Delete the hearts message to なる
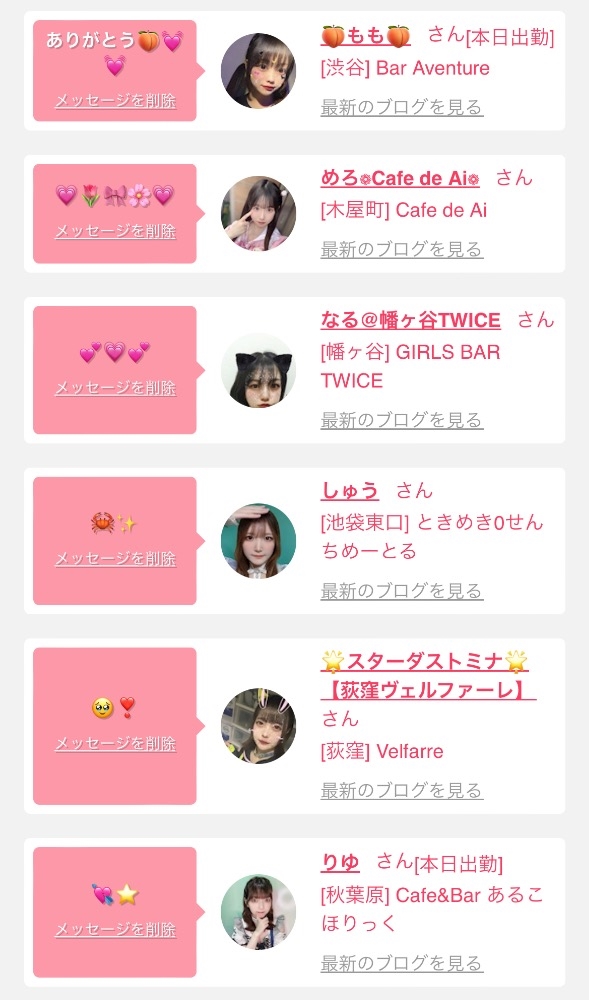 [115, 387]
